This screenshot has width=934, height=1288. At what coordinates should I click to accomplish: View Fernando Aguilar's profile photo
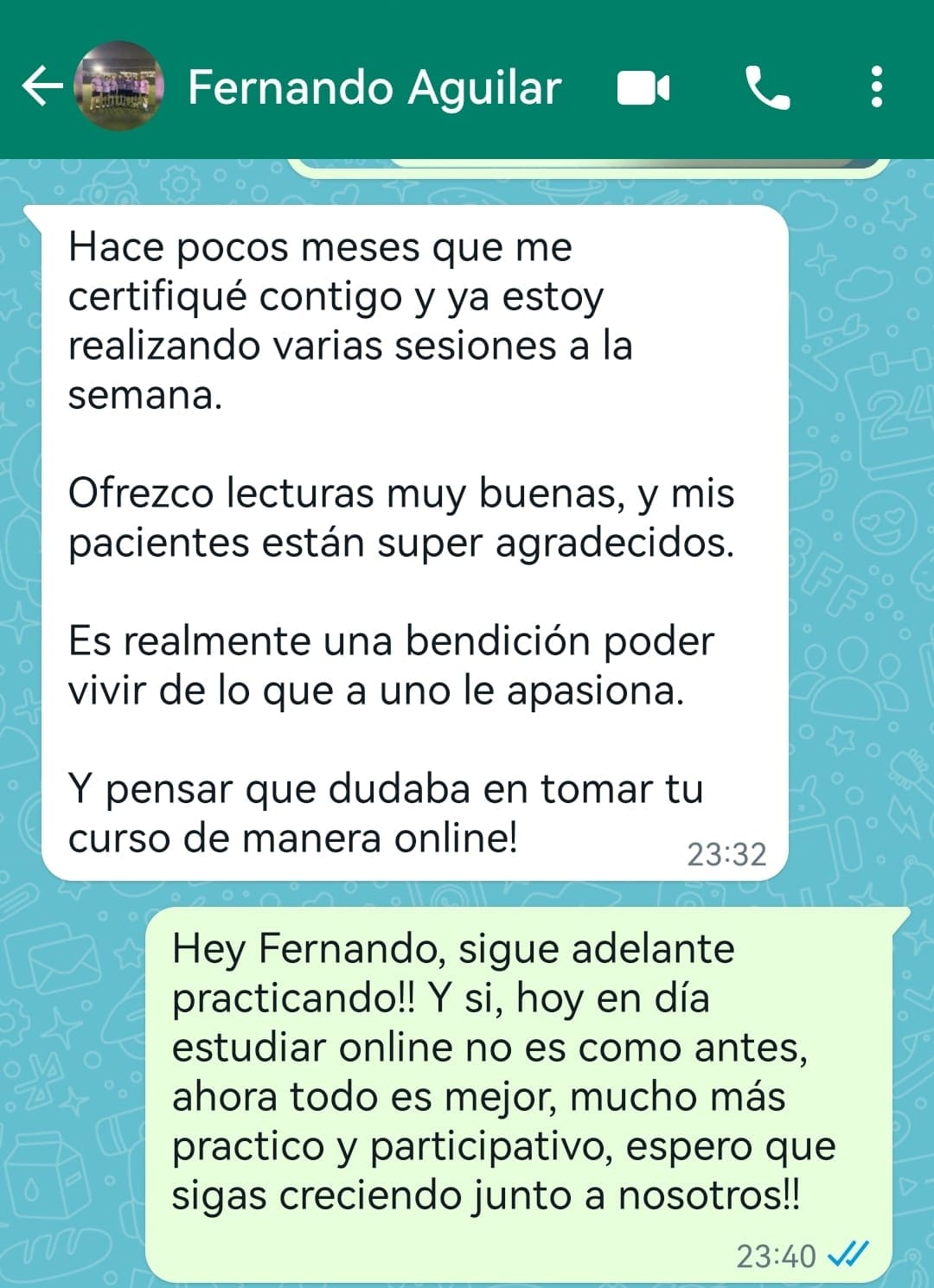click(x=119, y=86)
